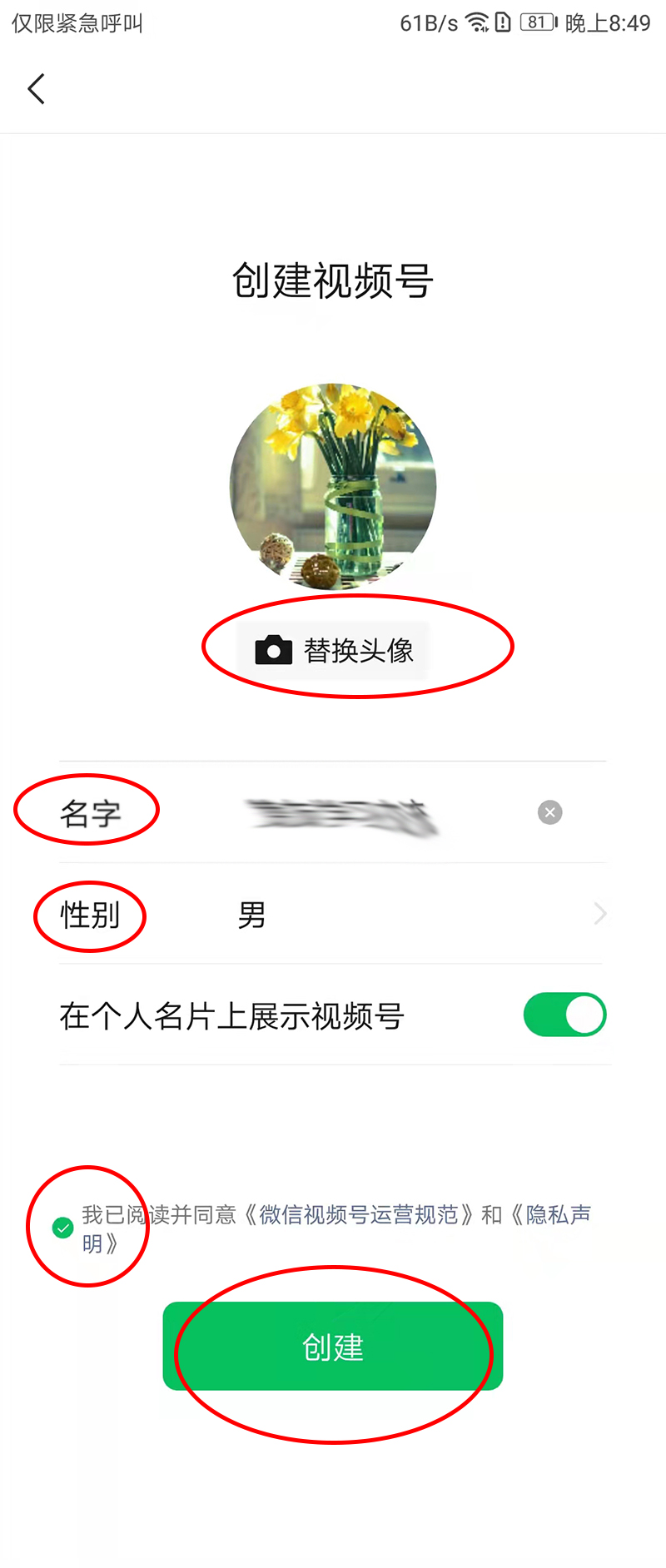Expand the 性别 row showing 男
The width and height of the screenshot is (666, 1568).
click(91, 914)
